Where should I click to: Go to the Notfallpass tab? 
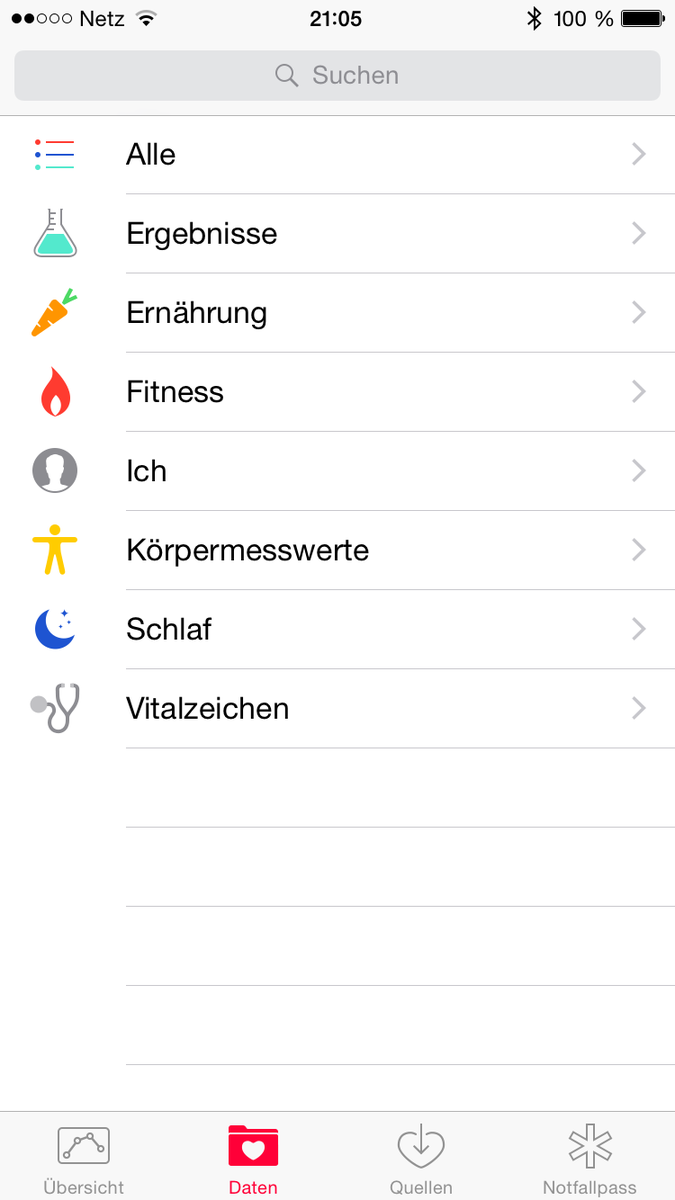point(590,1158)
